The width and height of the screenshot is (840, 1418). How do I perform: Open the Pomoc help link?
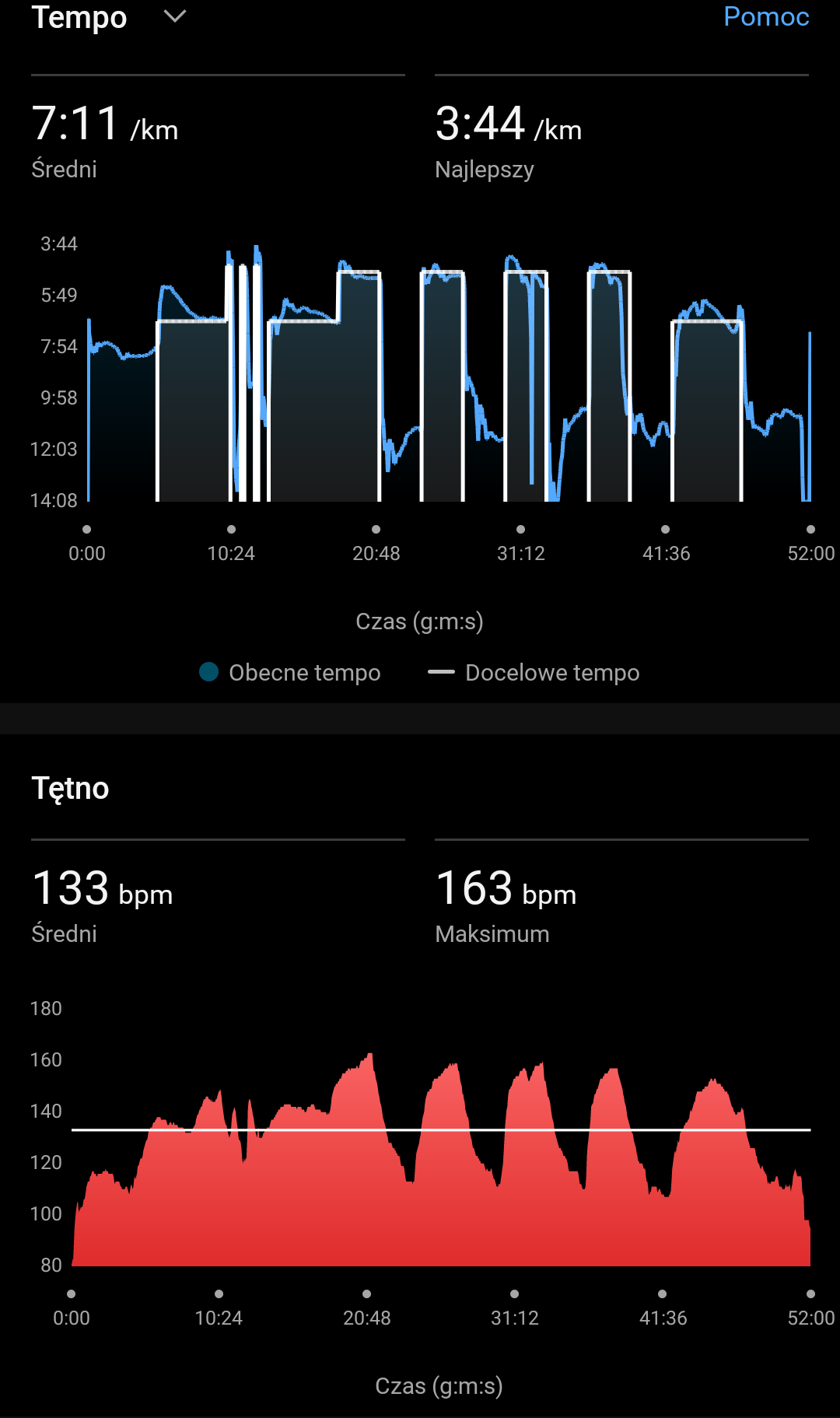pos(765,16)
